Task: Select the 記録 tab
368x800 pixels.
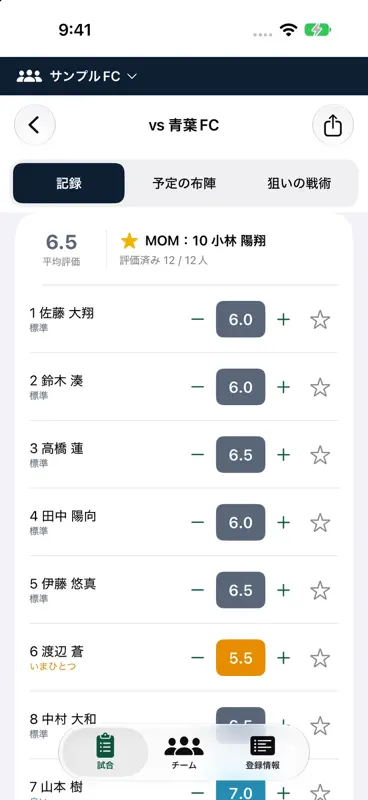Action: pos(69,183)
